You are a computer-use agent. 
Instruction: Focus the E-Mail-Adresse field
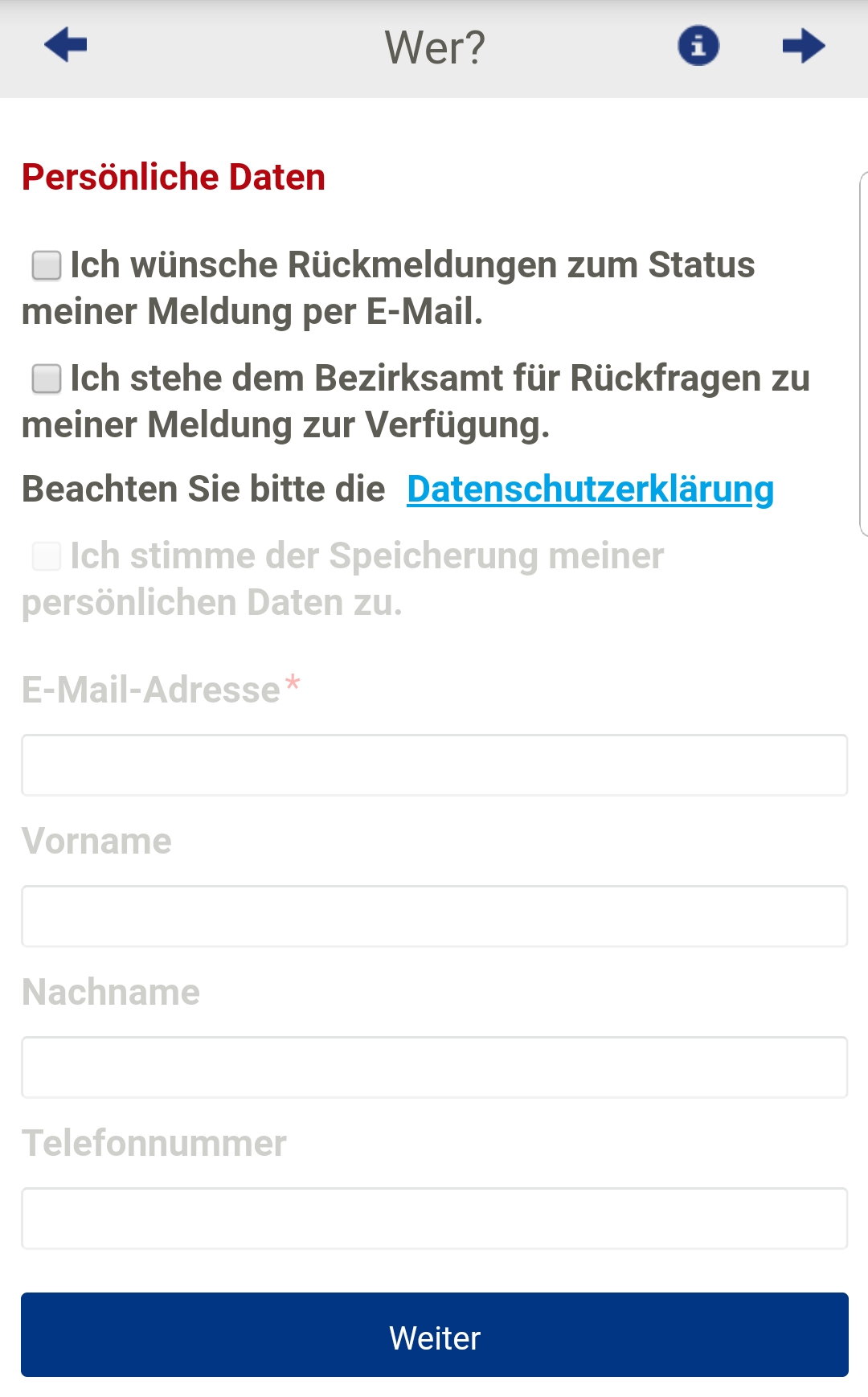pyautogui.click(x=434, y=765)
